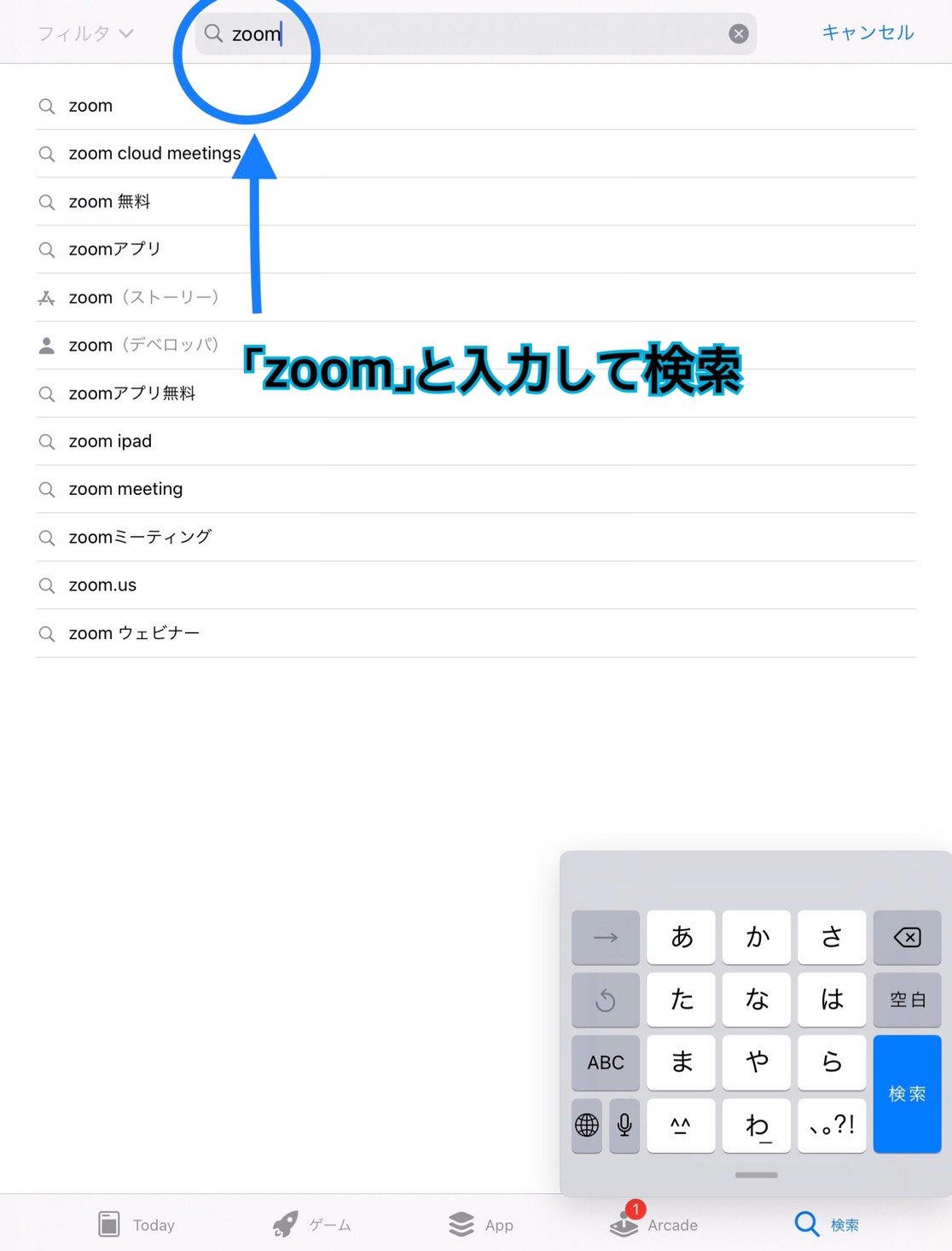This screenshot has width=952, height=1251.
Task: Clear the search field text
Action: [739, 33]
